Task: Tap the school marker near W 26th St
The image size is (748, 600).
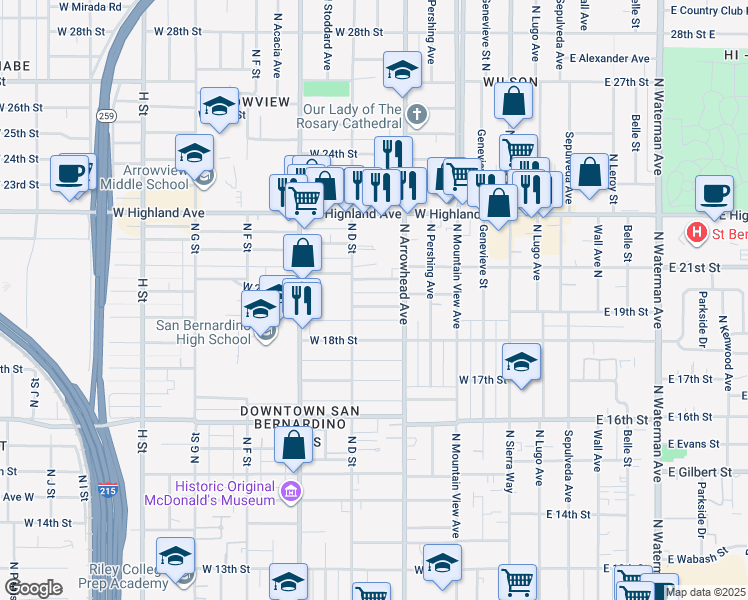Action: [x=219, y=106]
